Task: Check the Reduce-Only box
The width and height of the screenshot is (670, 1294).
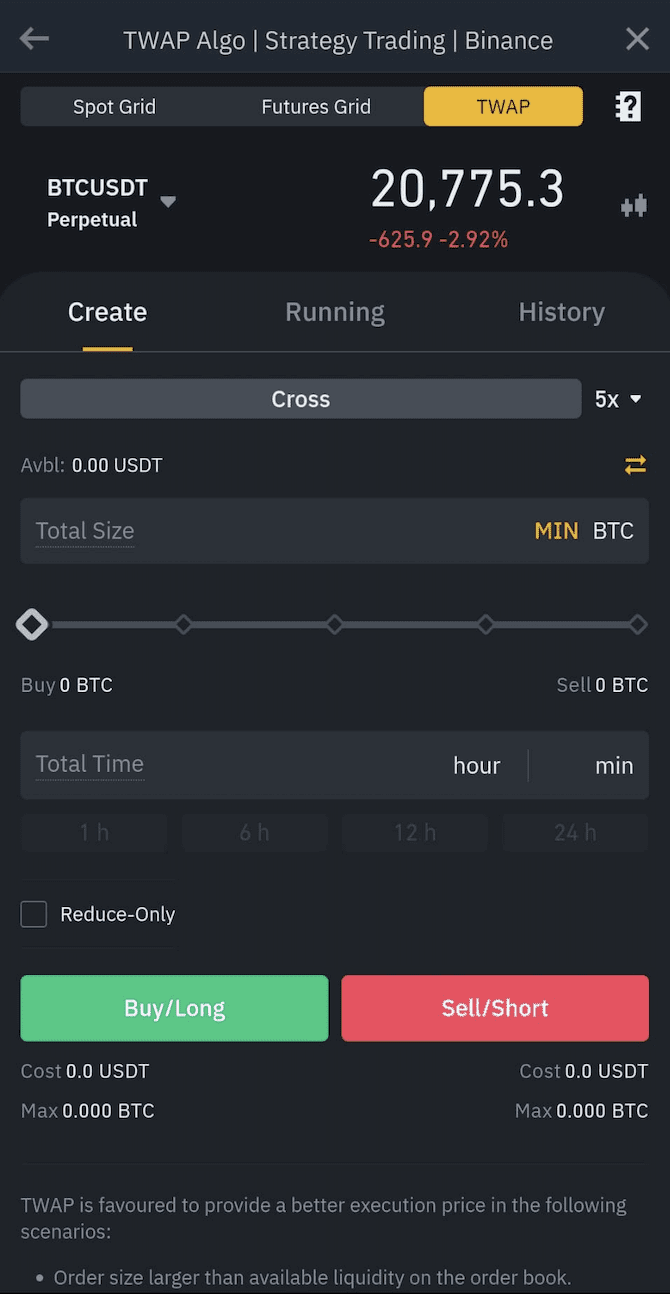Action: 34,914
